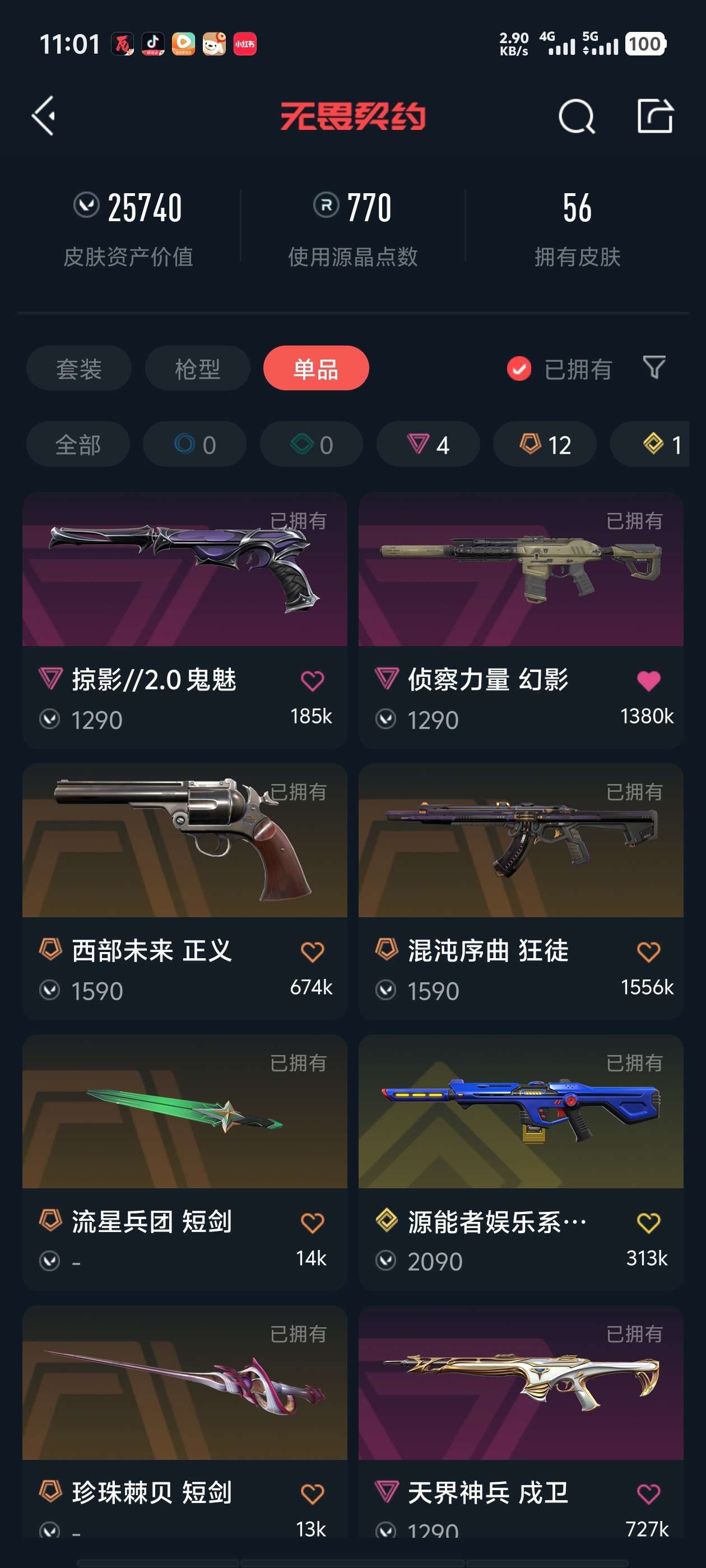Go back using the top-left arrow
Screen dimensions: 706x1568
pos(44,116)
